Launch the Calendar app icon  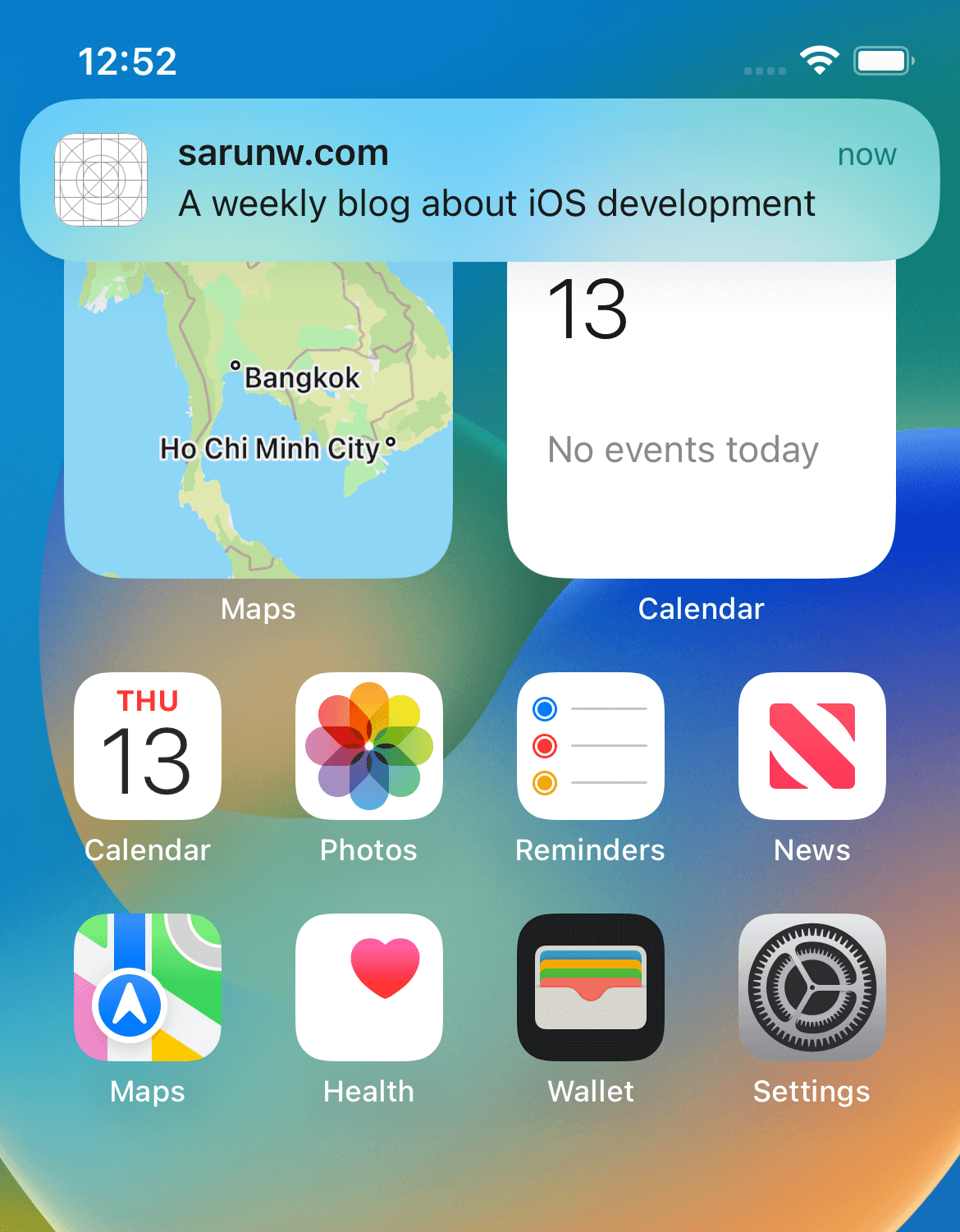point(148,746)
